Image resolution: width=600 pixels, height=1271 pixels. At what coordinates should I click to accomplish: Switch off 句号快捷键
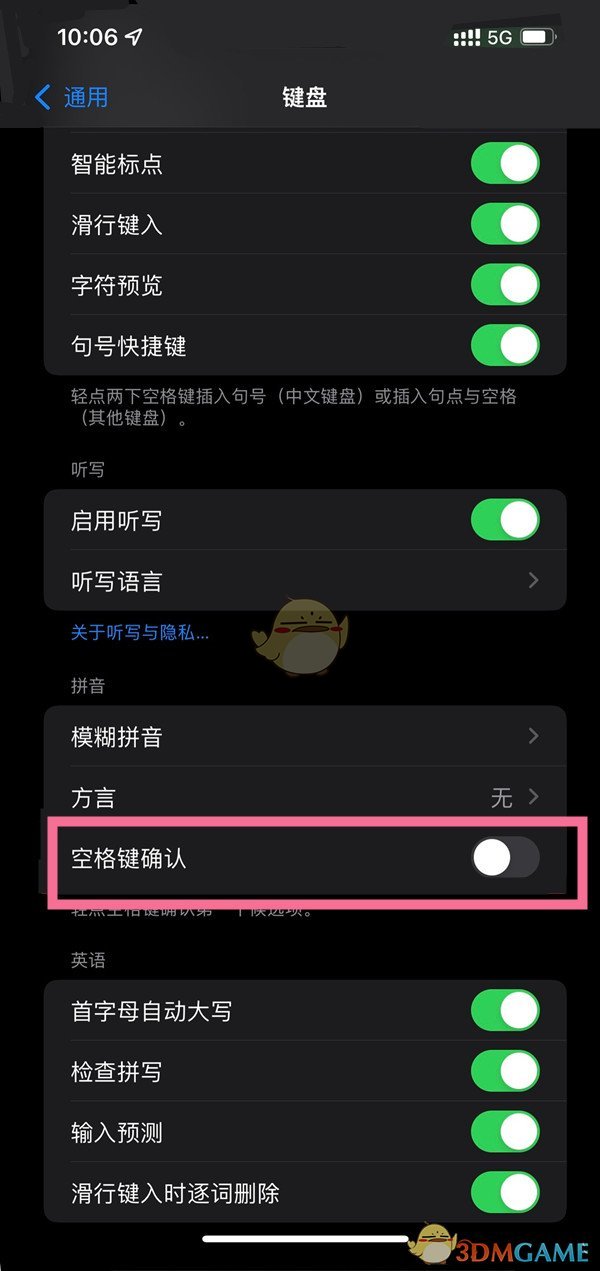505,347
